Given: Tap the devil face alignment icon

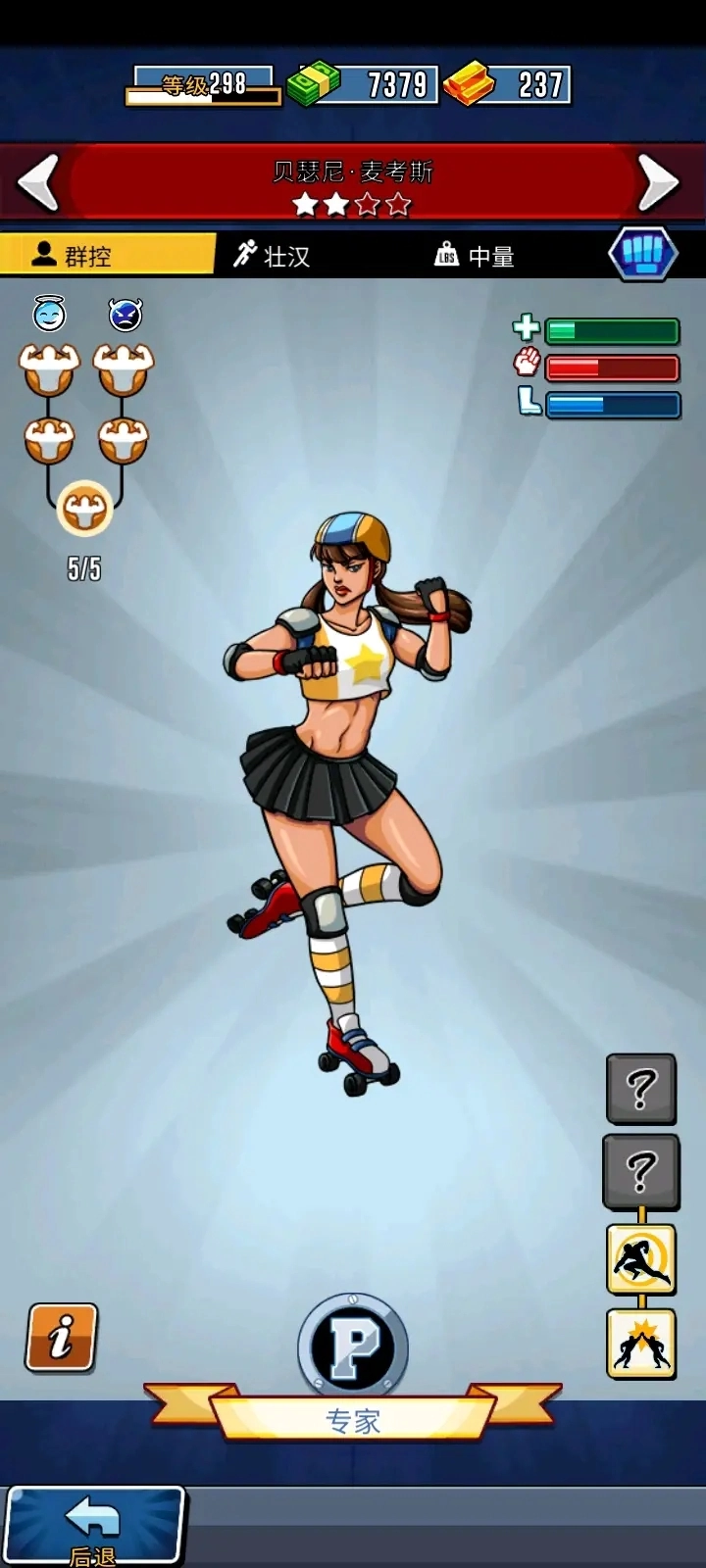Looking at the screenshot, I should point(125,315).
